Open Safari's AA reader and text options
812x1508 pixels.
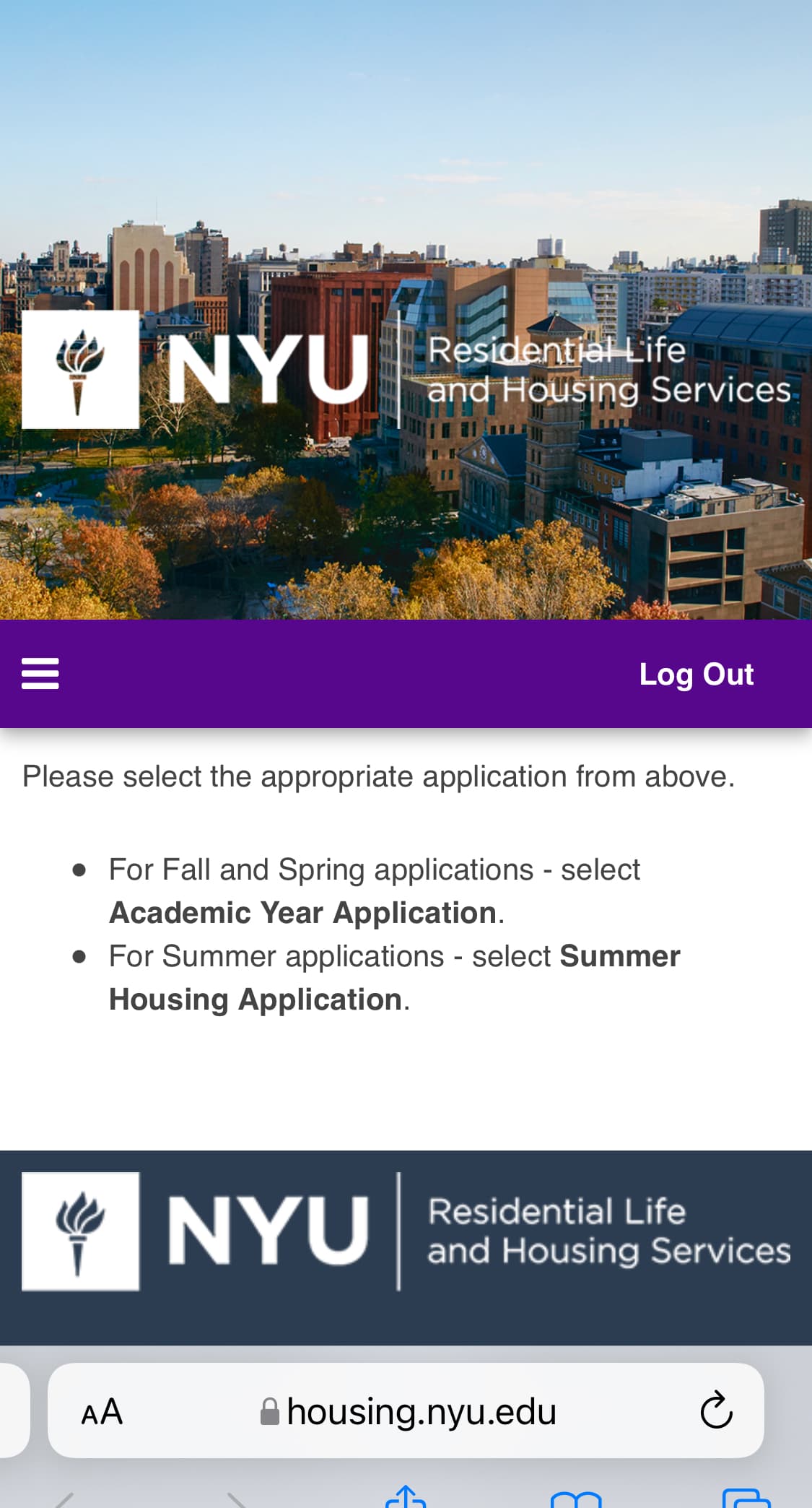102,1411
